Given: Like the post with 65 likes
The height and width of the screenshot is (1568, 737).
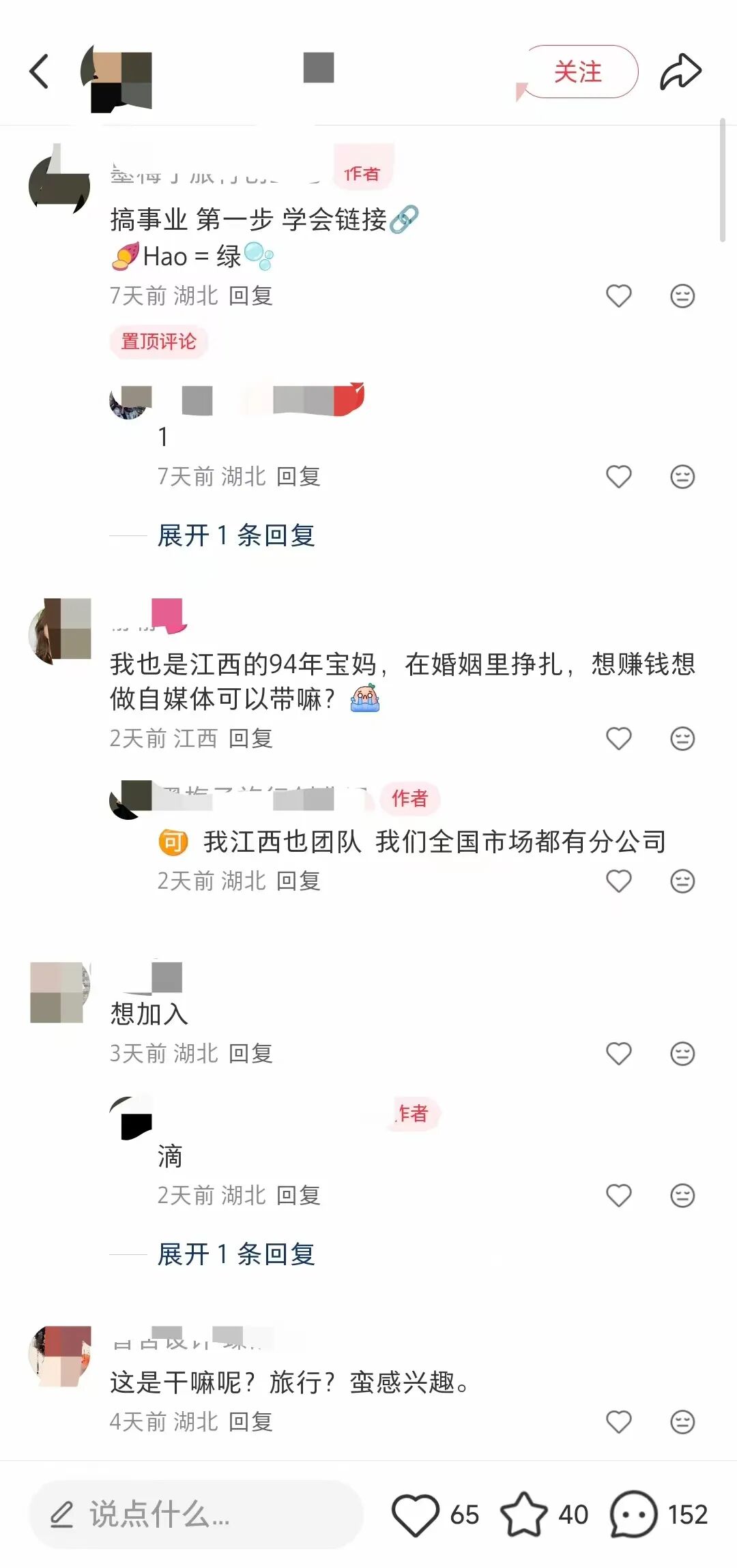Looking at the screenshot, I should coord(416,1515).
